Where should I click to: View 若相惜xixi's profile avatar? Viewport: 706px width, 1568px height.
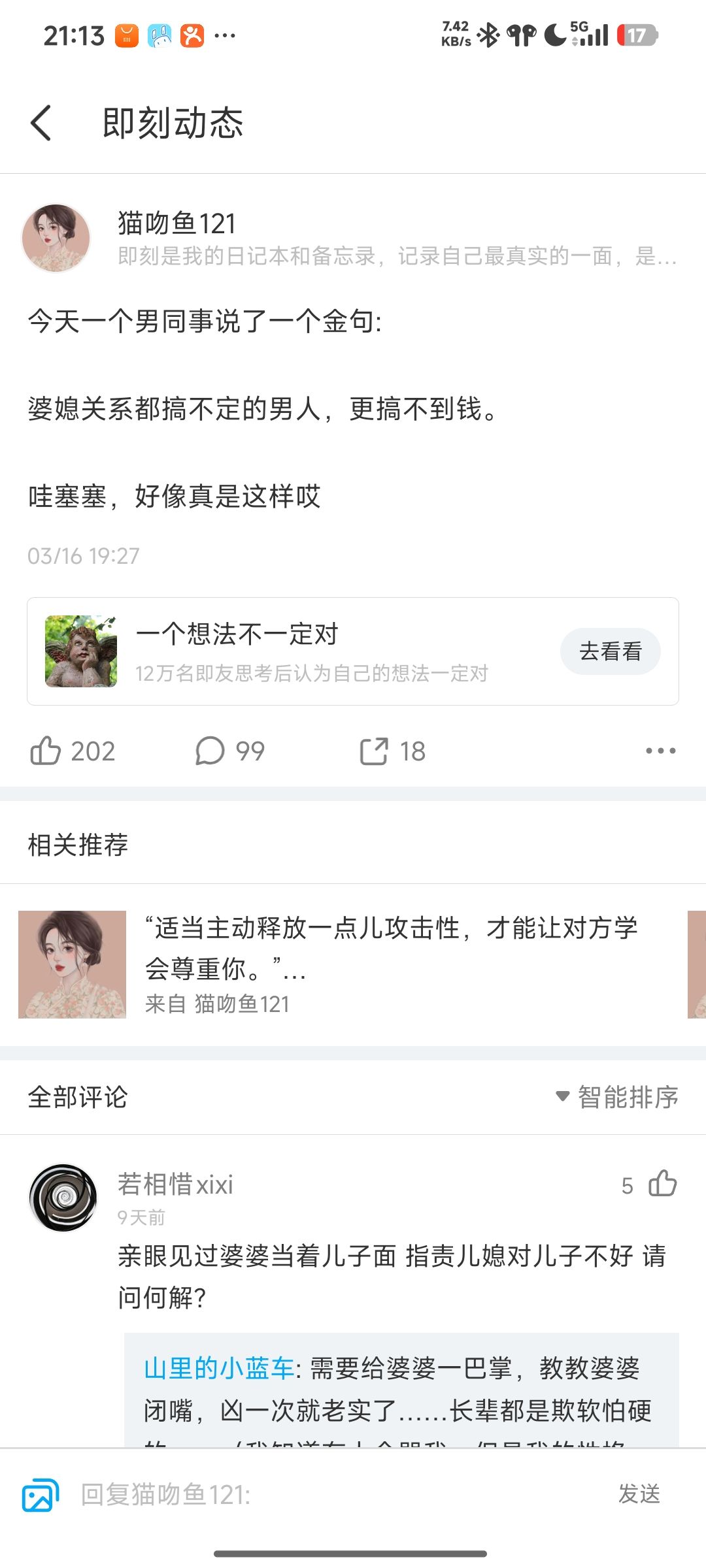click(x=63, y=1198)
